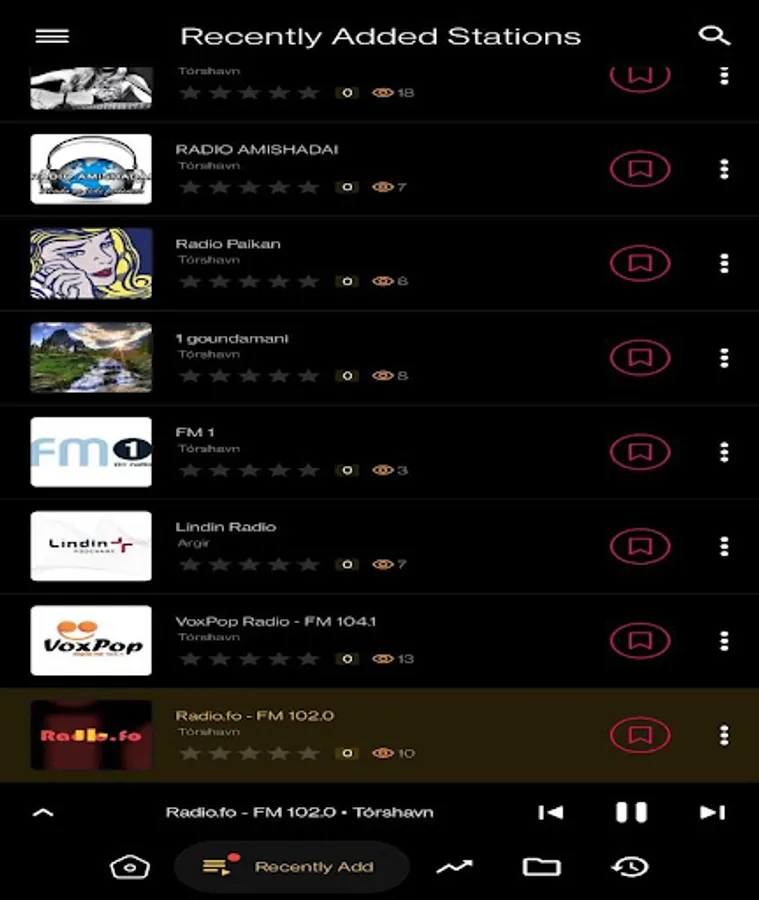Open the history tab
Image resolution: width=759 pixels, height=900 pixels.
(x=630, y=867)
